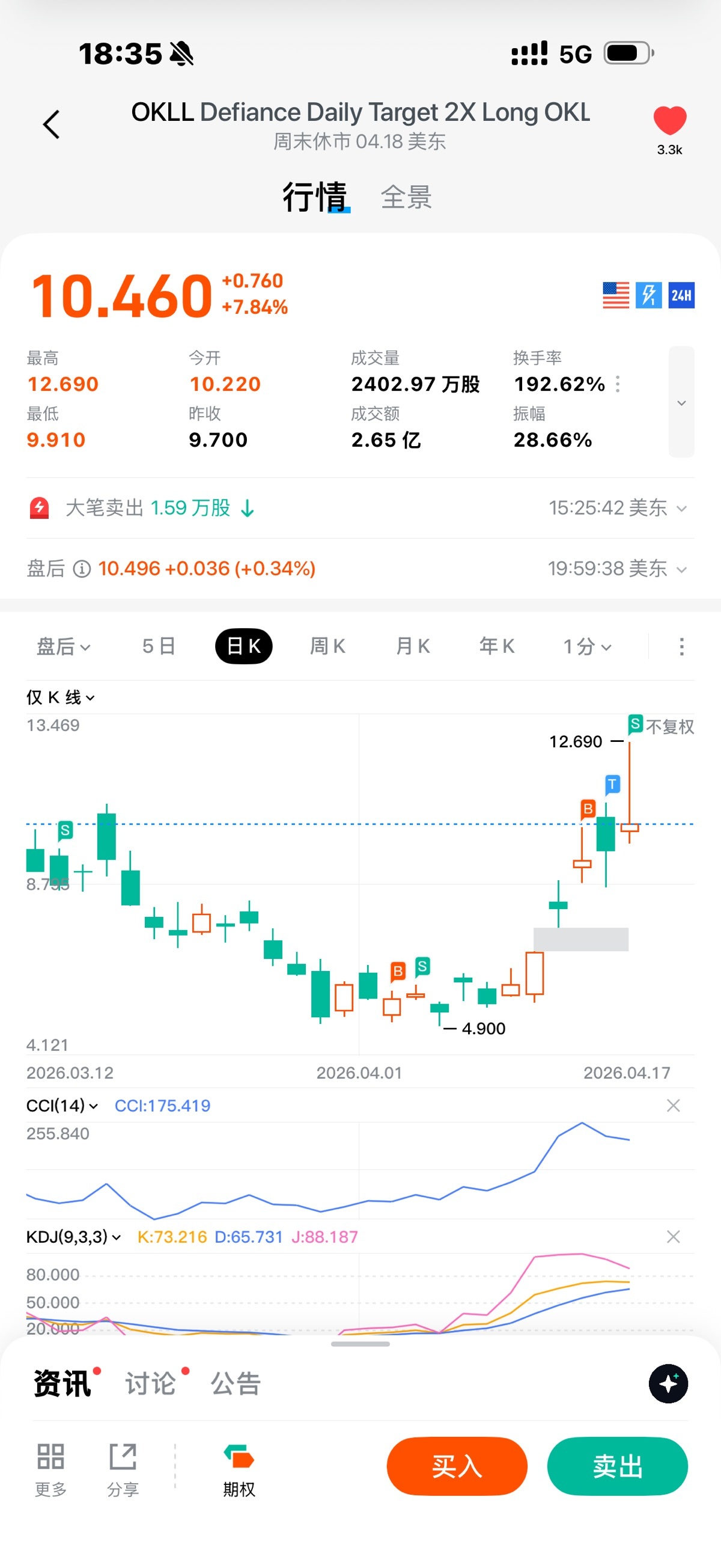The image size is (721, 1568).
Task: Open the 仅K线 overlay dropdown
Action: point(60,697)
